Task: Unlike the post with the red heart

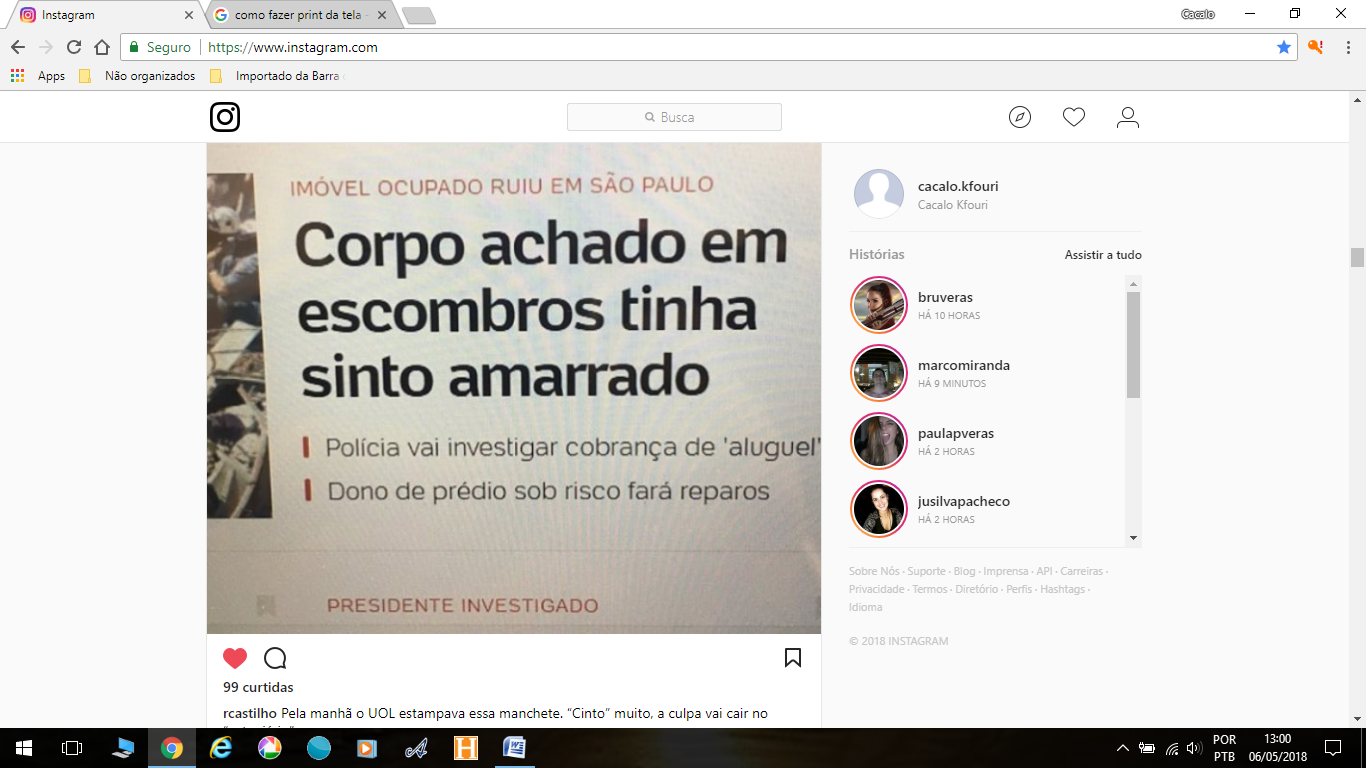Action: (x=235, y=658)
